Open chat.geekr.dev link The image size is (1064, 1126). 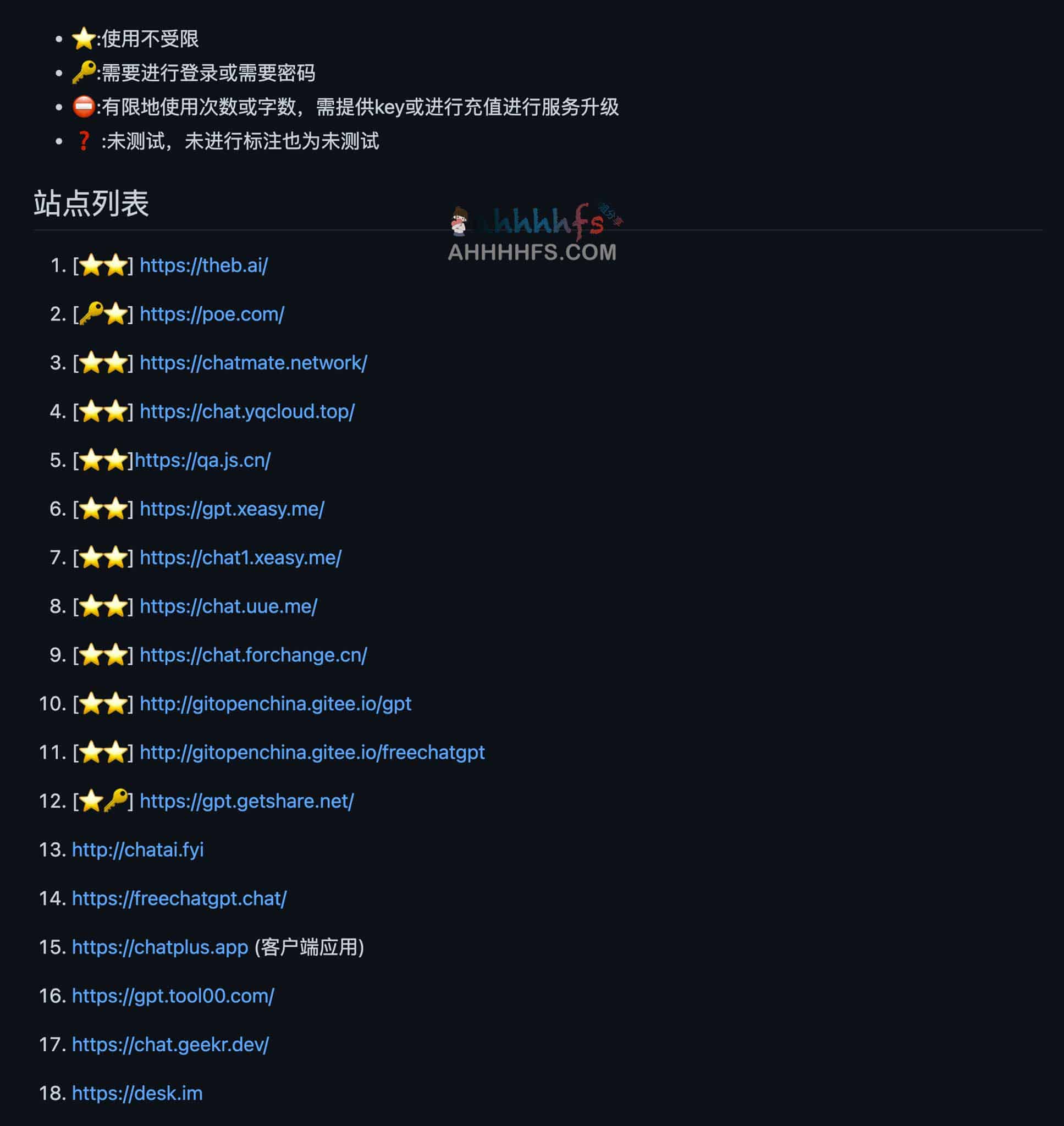[x=170, y=1045]
